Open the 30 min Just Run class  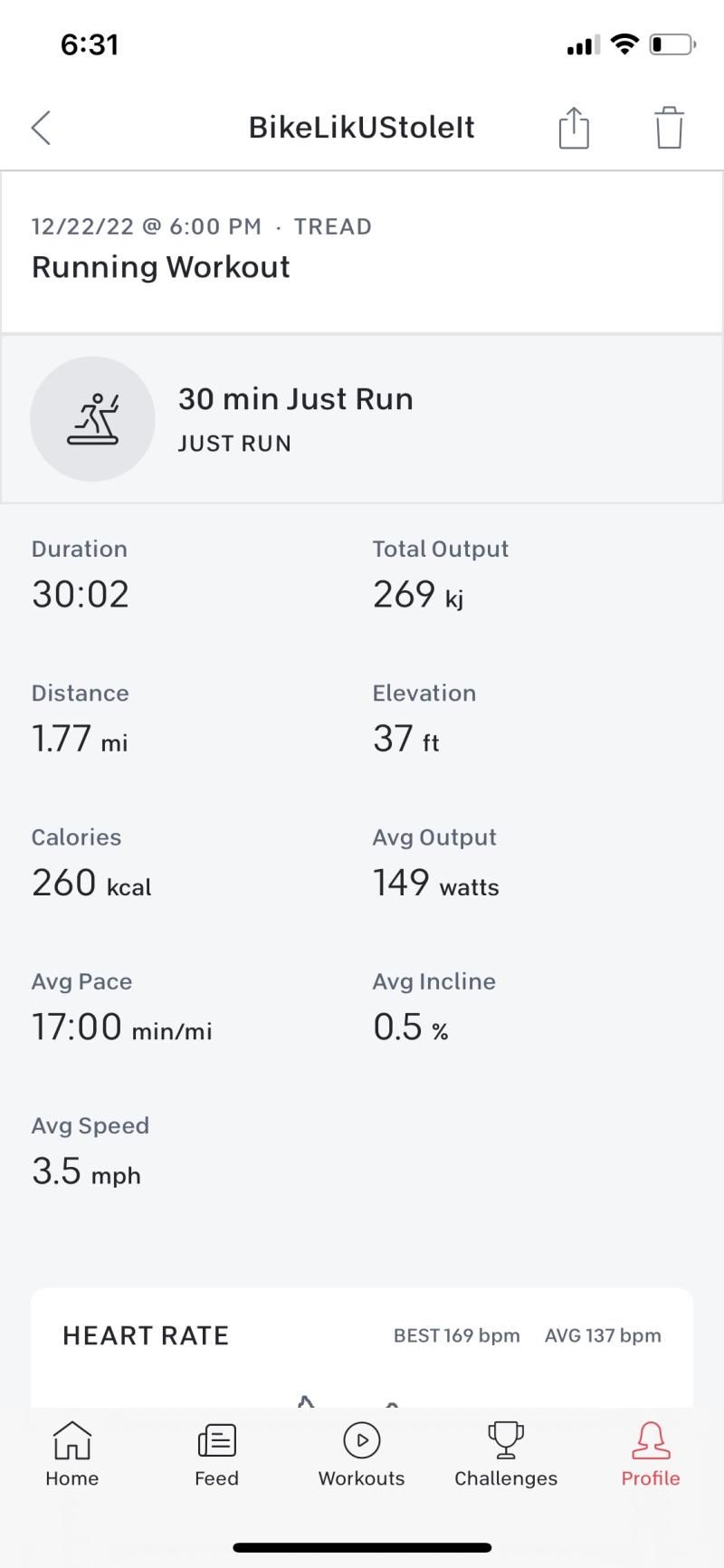point(362,418)
